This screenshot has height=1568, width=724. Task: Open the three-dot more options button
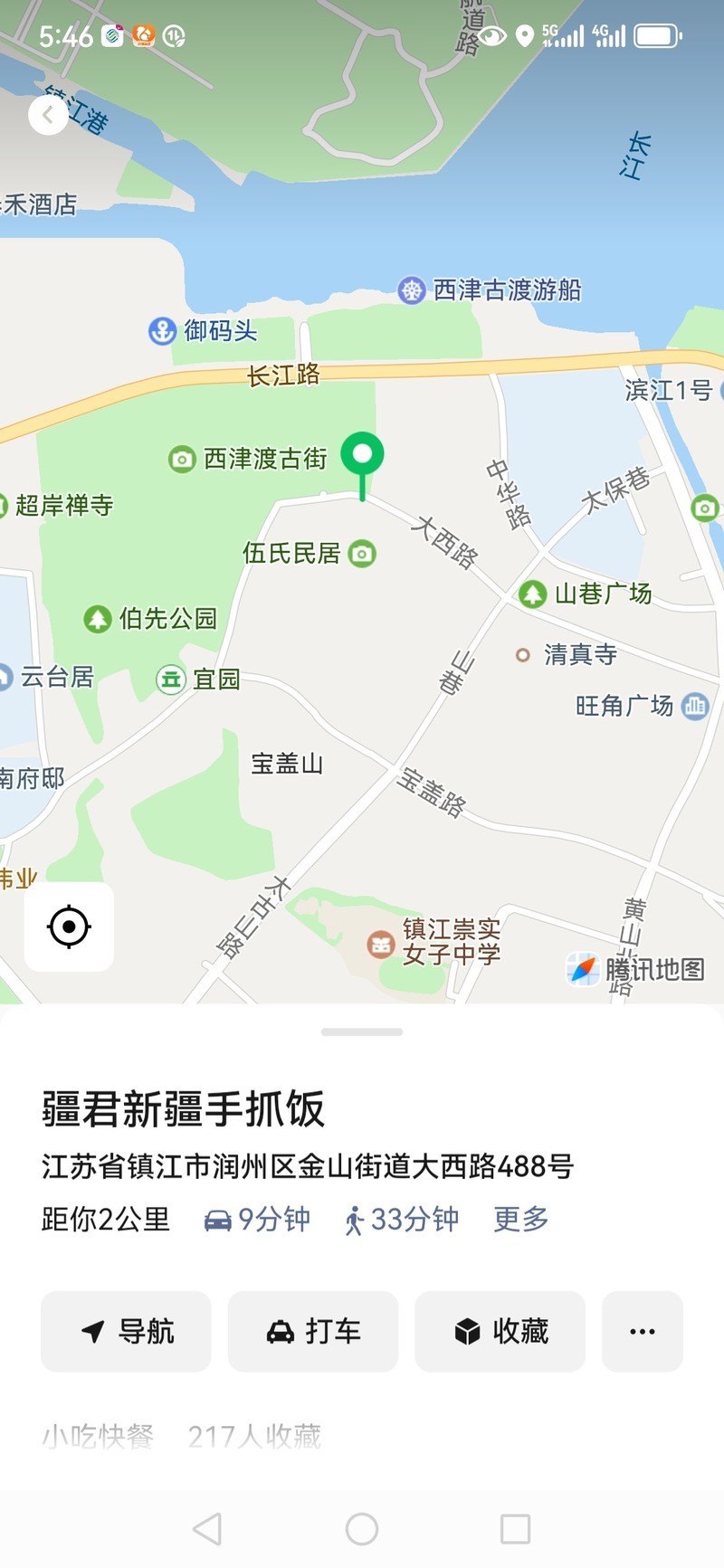(x=642, y=1331)
